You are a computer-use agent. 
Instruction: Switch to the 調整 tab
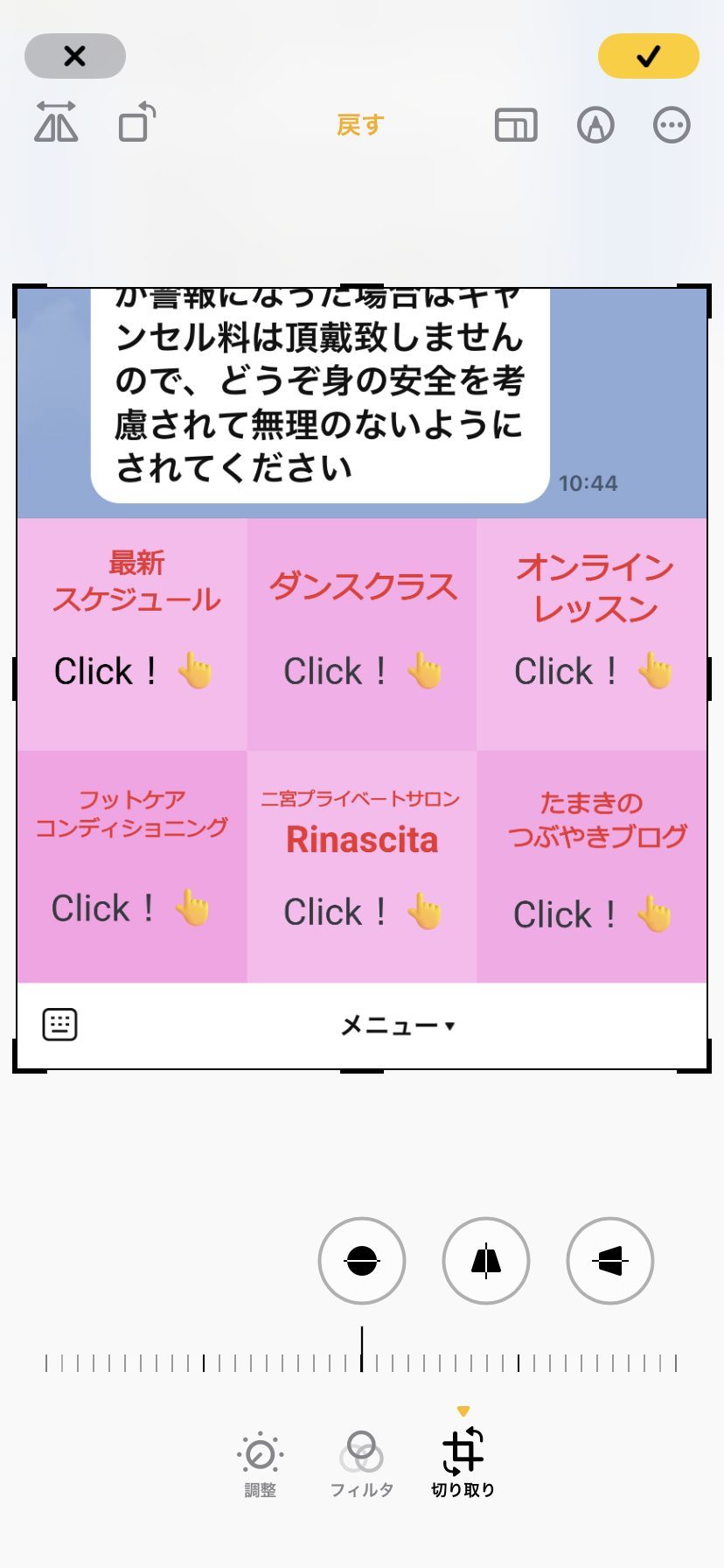click(260, 1465)
